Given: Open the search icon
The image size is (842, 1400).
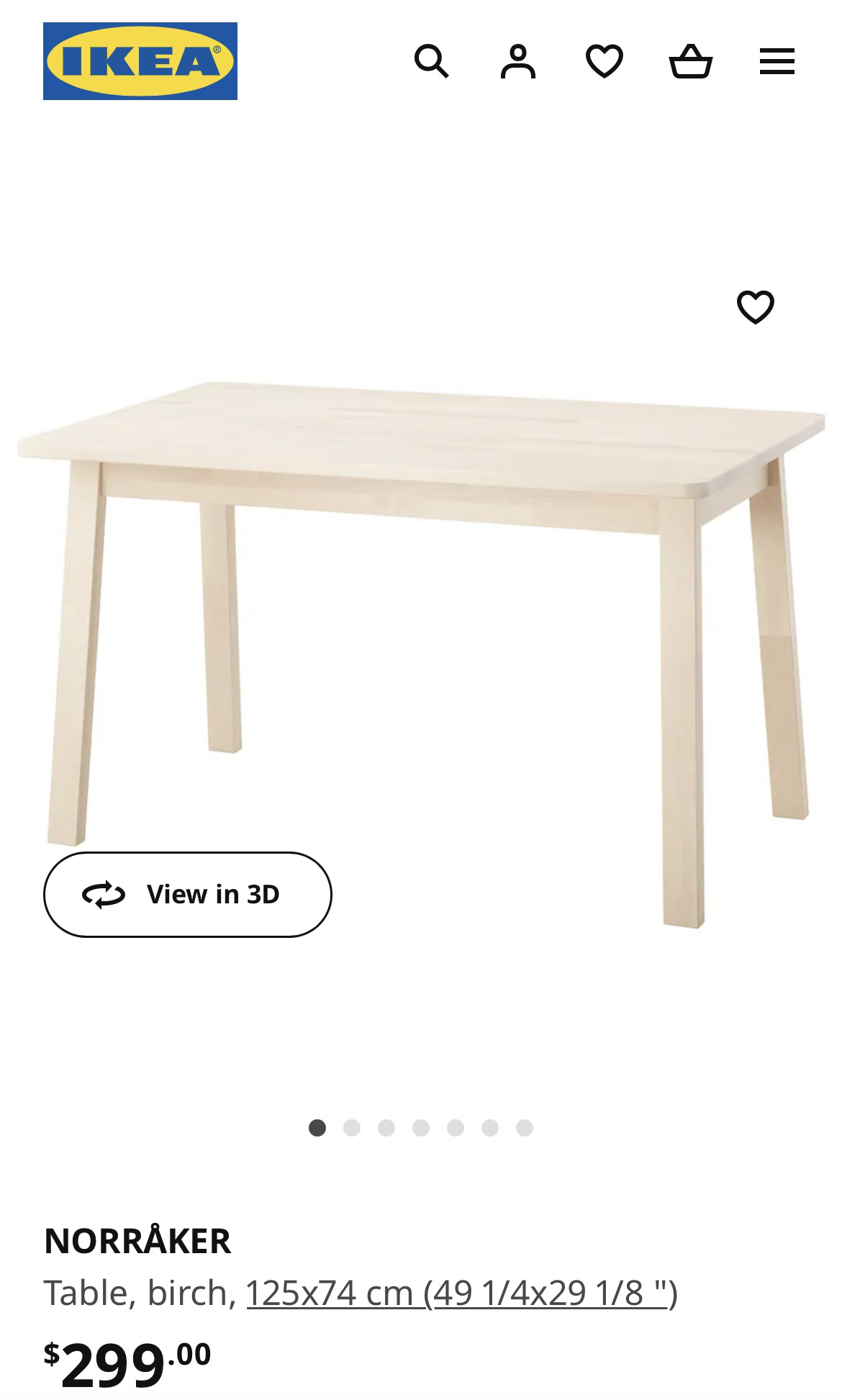Looking at the screenshot, I should click(431, 60).
